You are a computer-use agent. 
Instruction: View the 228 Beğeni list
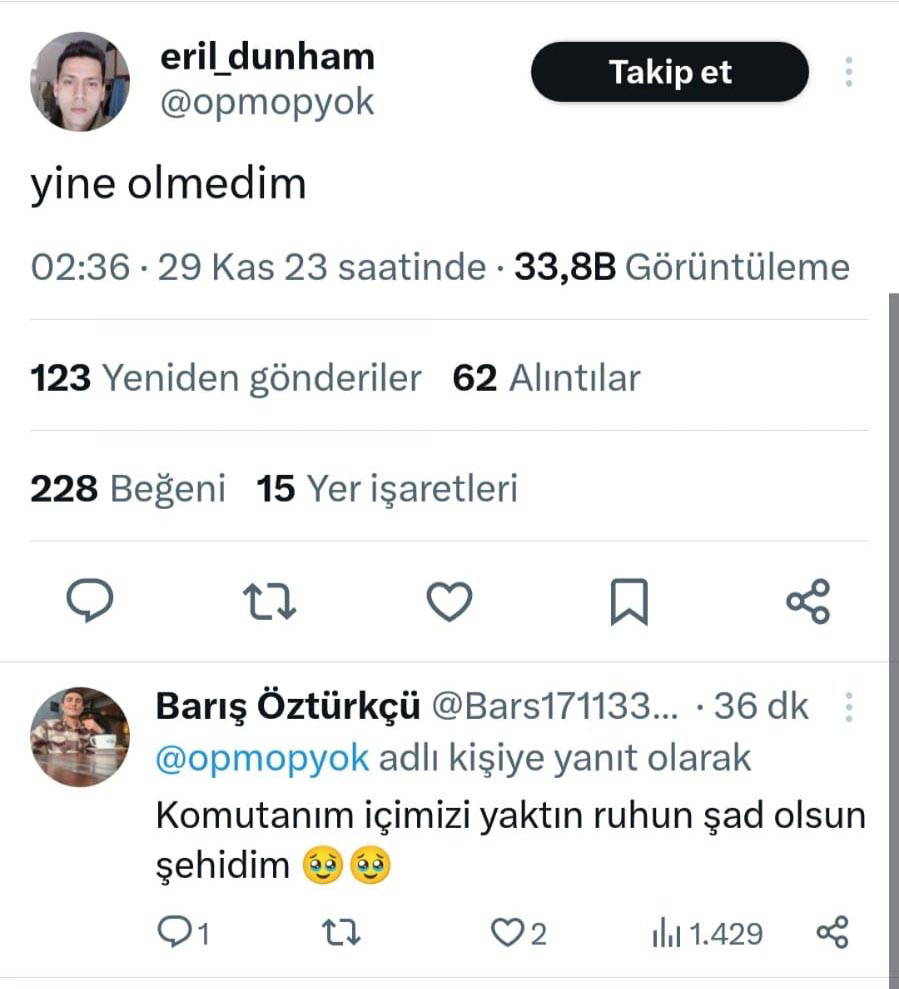128,488
